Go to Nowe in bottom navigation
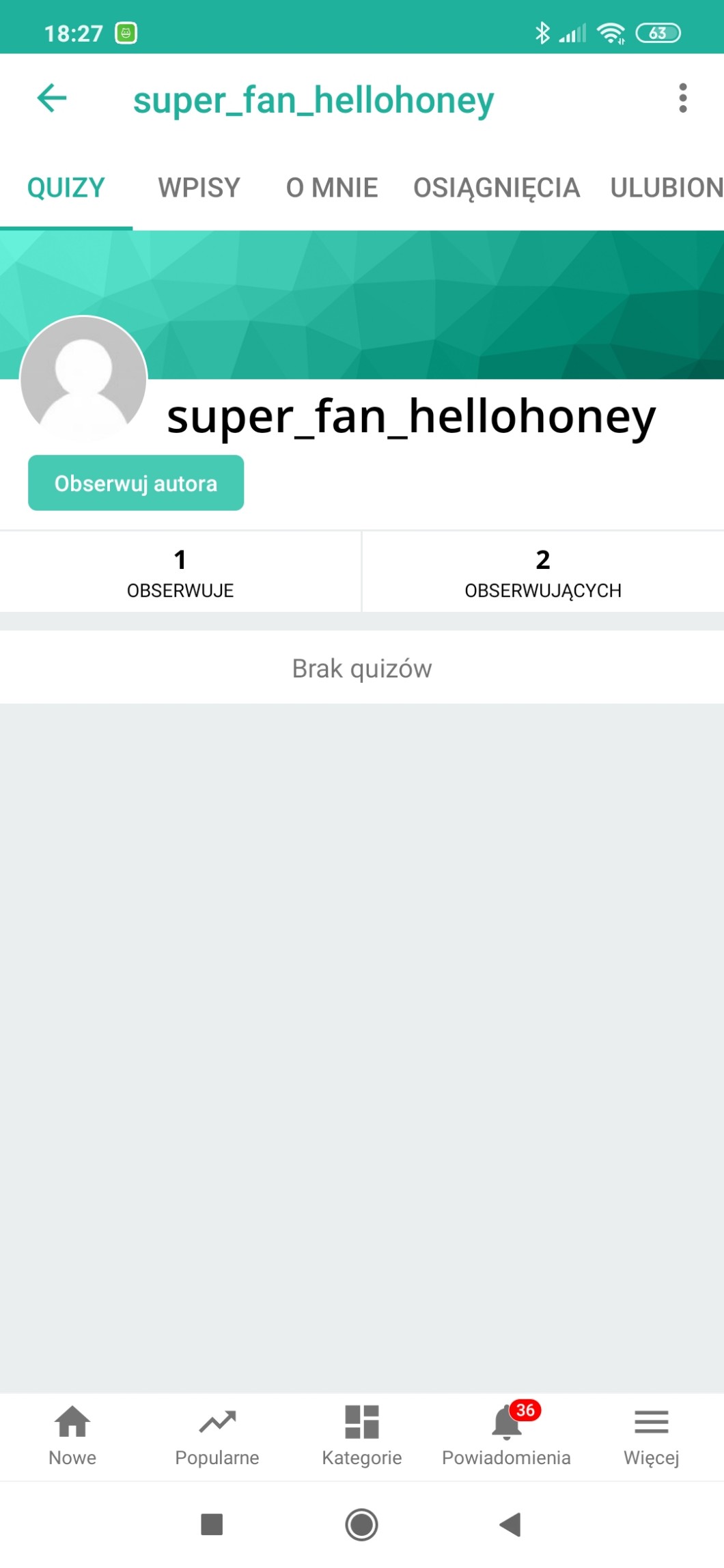This screenshot has height=1568, width=724. [72, 1436]
